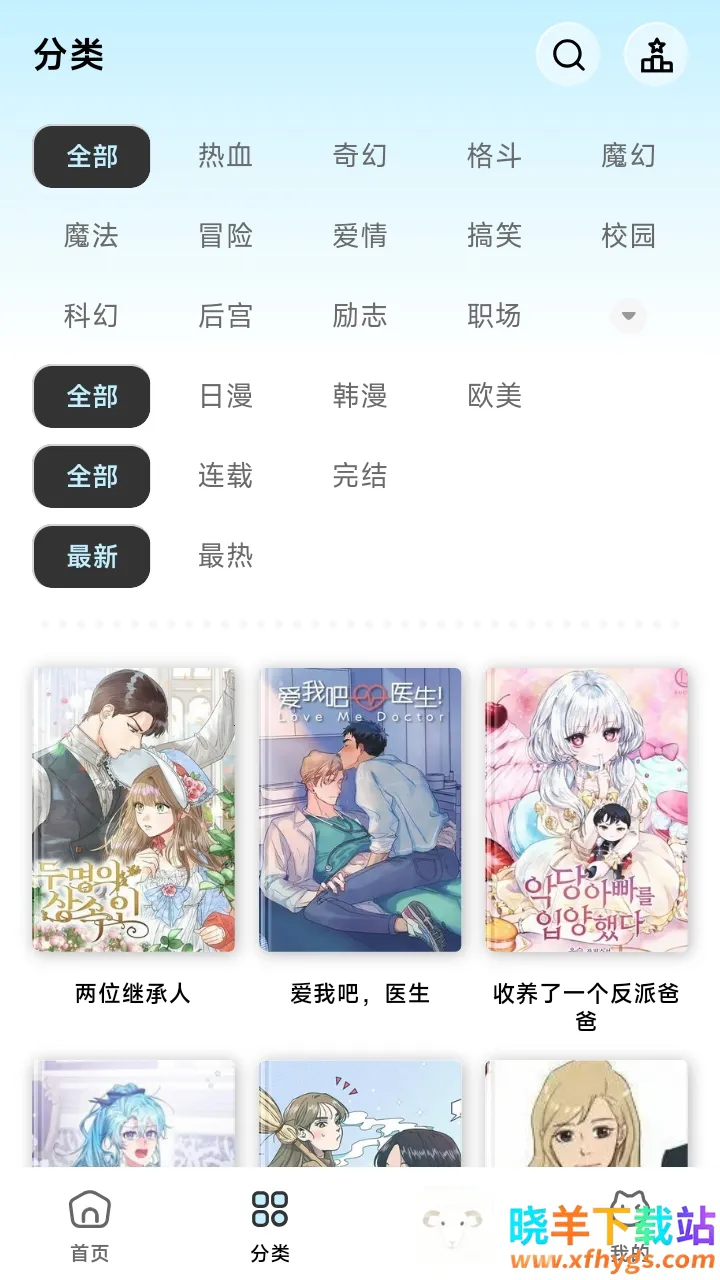Choose the 爱情 genre chip

[360, 236]
